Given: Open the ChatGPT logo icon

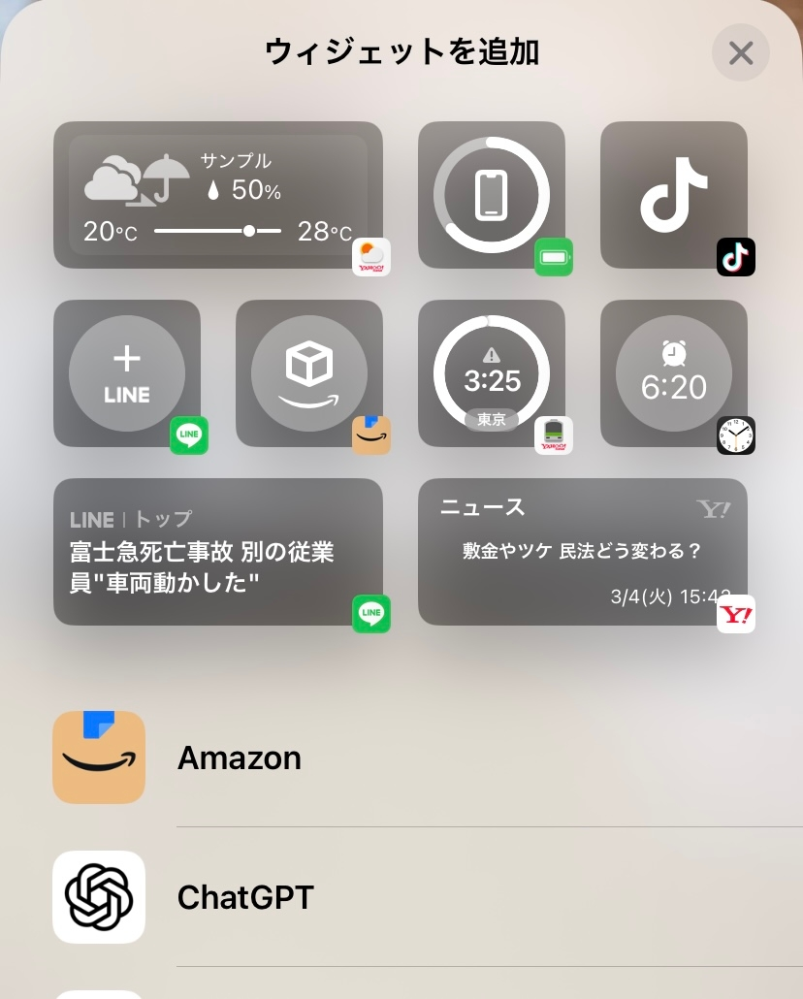Looking at the screenshot, I should click(98, 897).
